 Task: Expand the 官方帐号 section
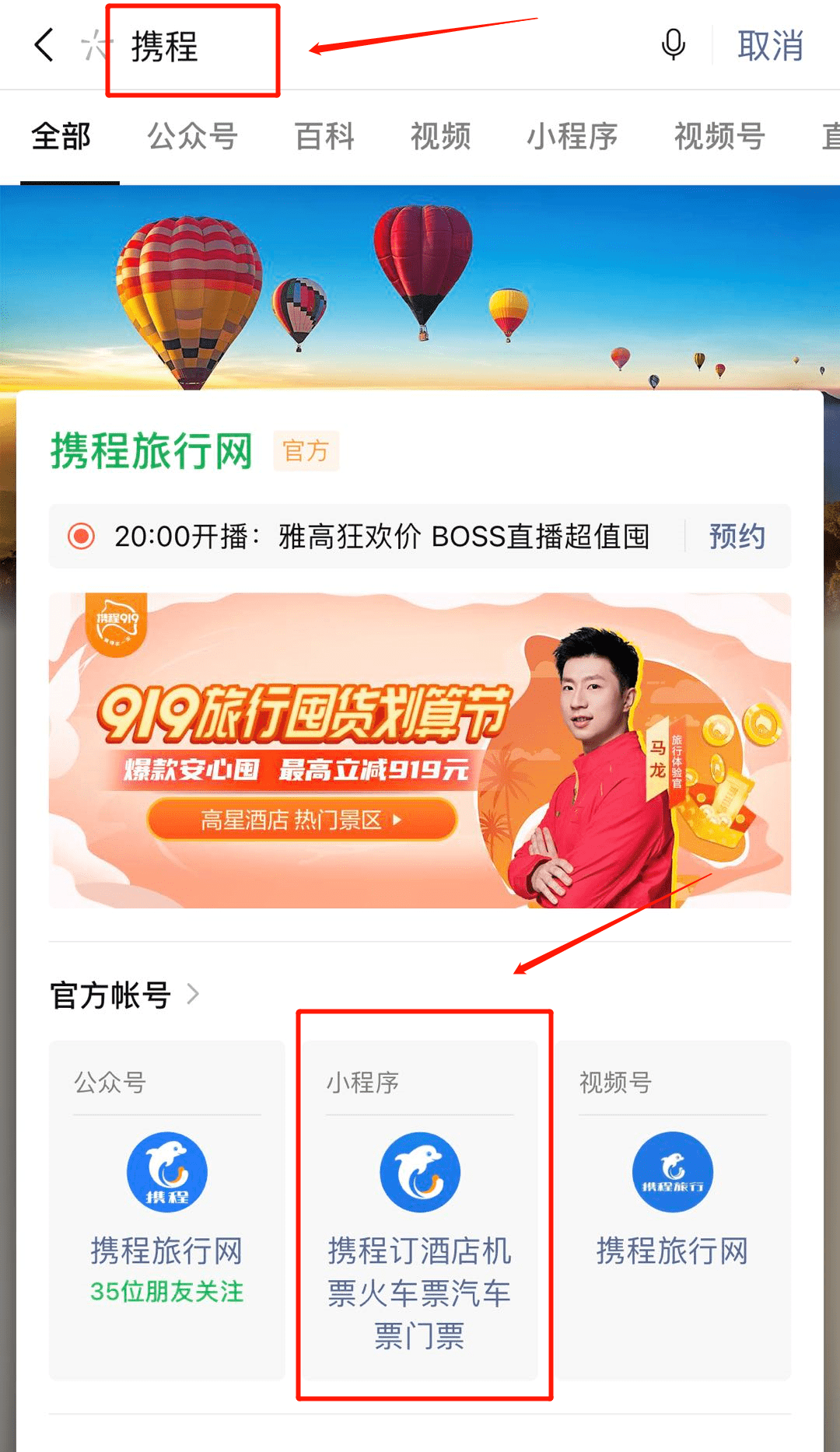tap(124, 995)
